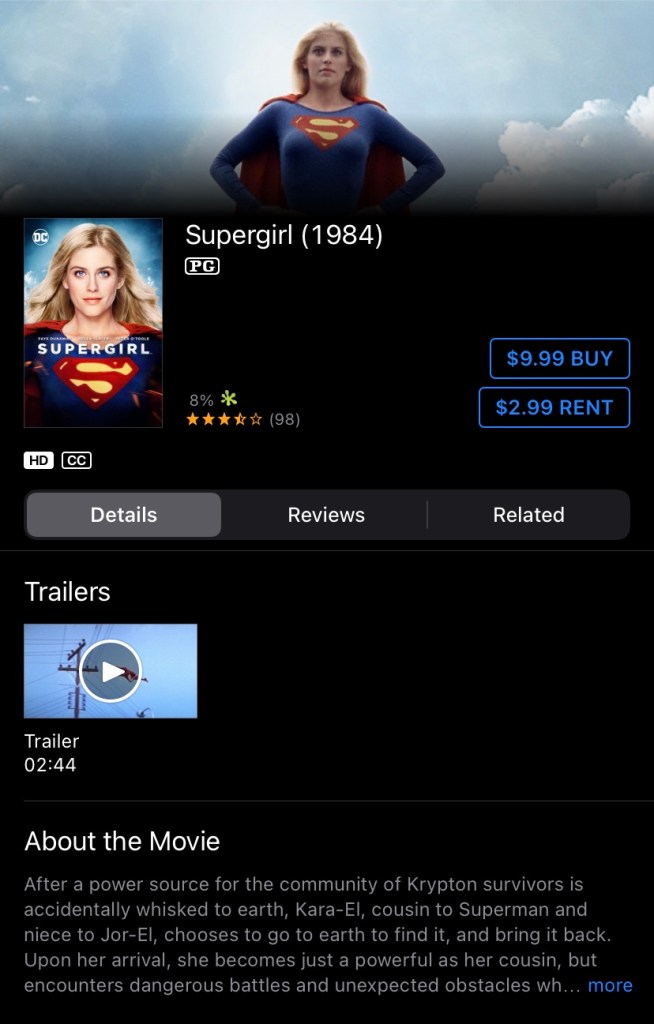Rent the movie for $2.99

(554, 407)
